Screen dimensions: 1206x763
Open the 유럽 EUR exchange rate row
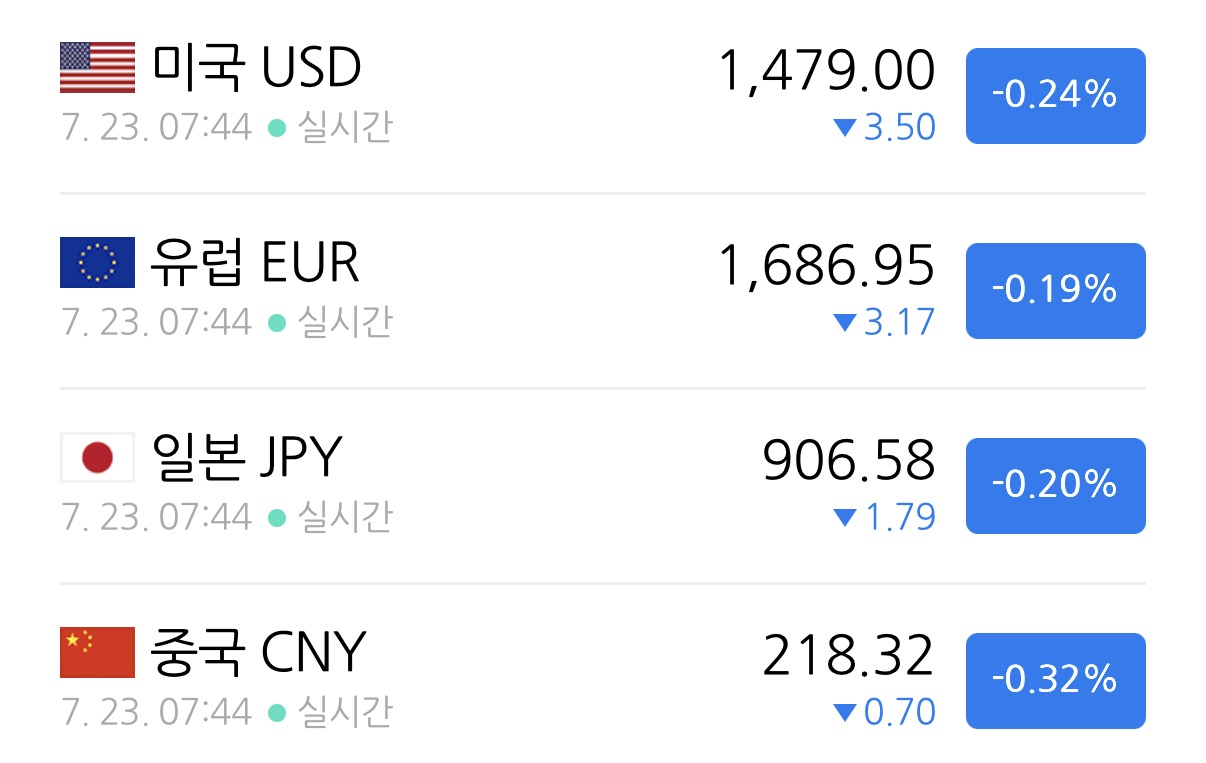pyautogui.click(x=603, y=291)
